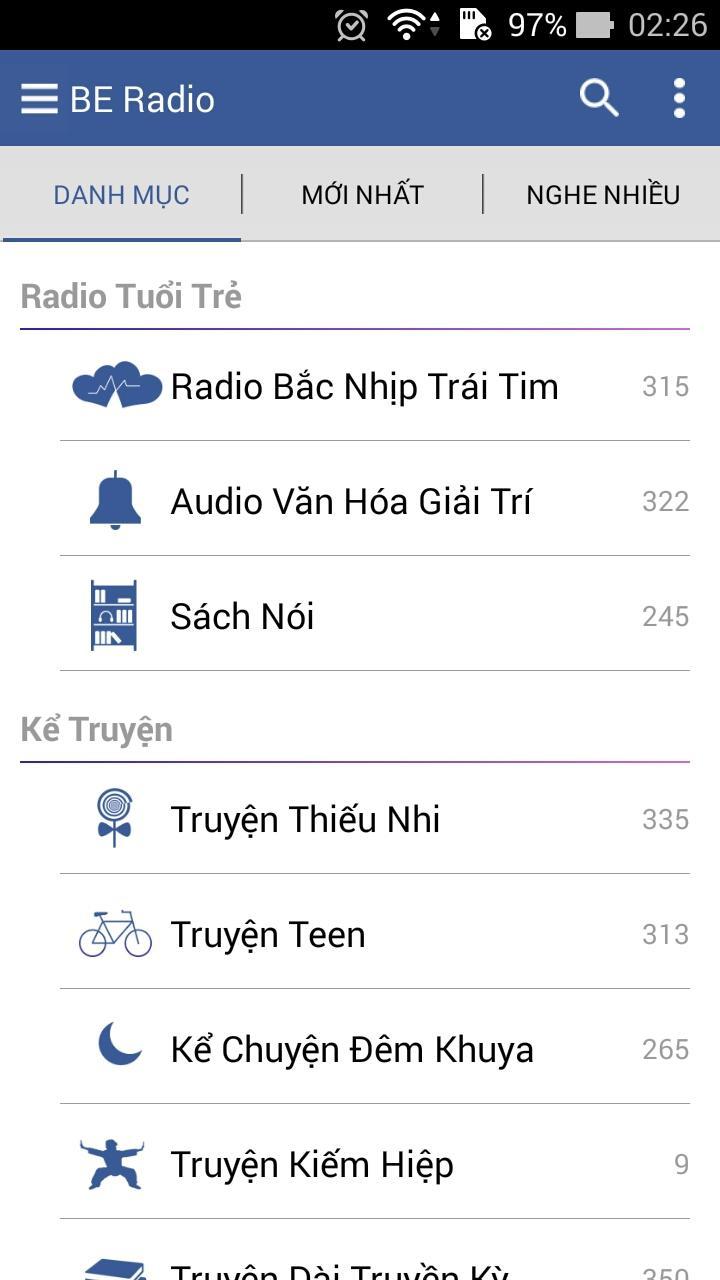Select the bell icon for Audio Văn Hóa Giải Trí
The image size is (720, 1280).
pyautogui.click(x=114, y=499)
